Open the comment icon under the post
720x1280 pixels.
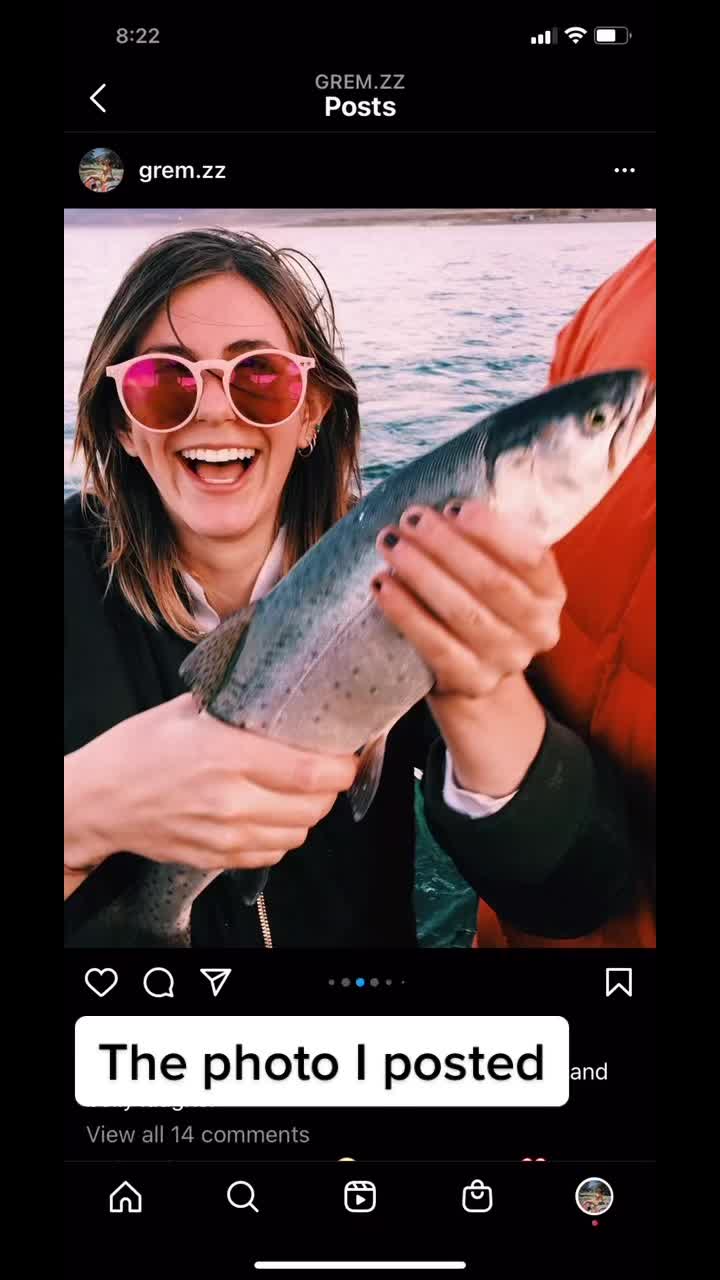[159, 983]
